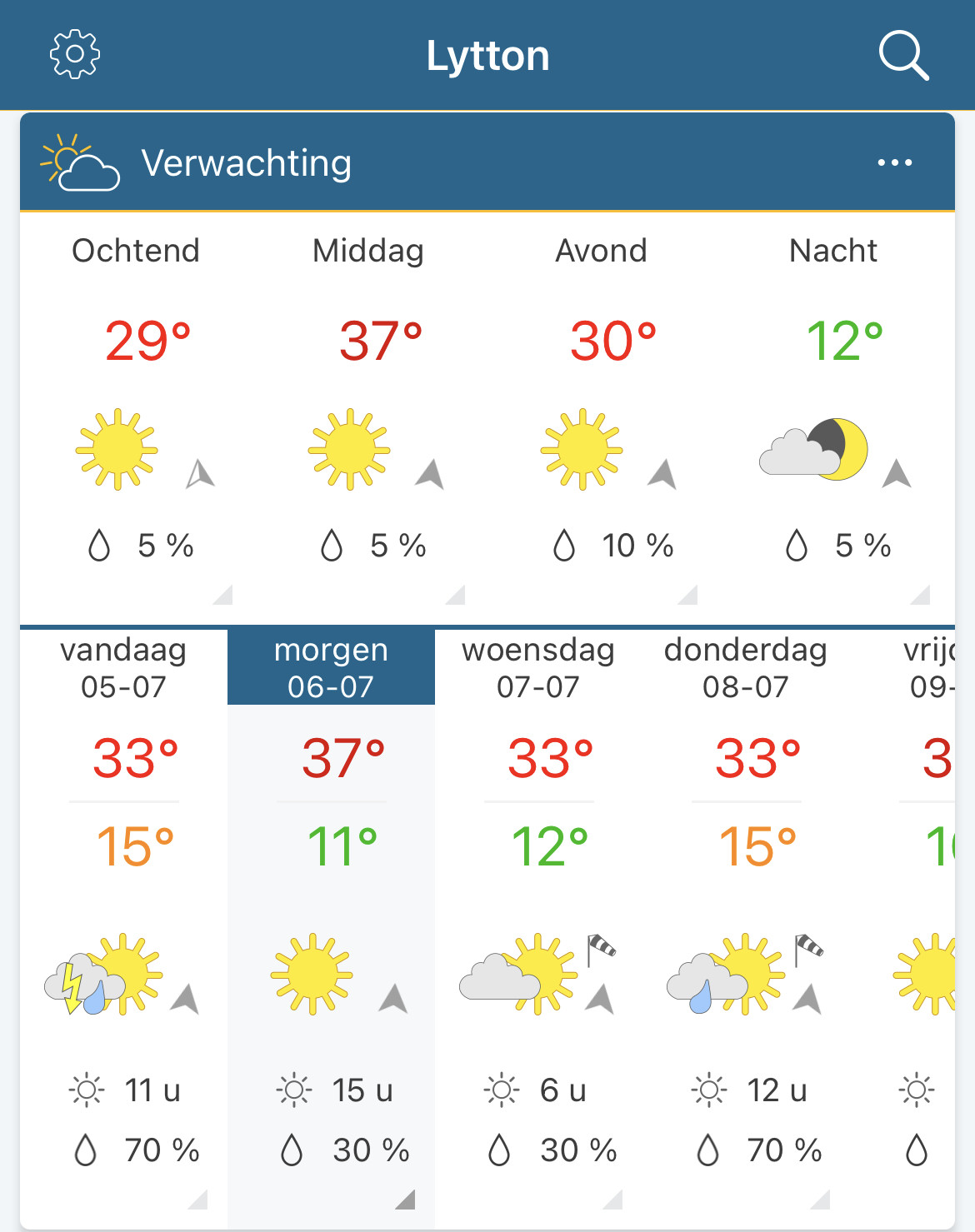Open the Verwachting overflow menu

pyautogui.click(x=895, y=162)
